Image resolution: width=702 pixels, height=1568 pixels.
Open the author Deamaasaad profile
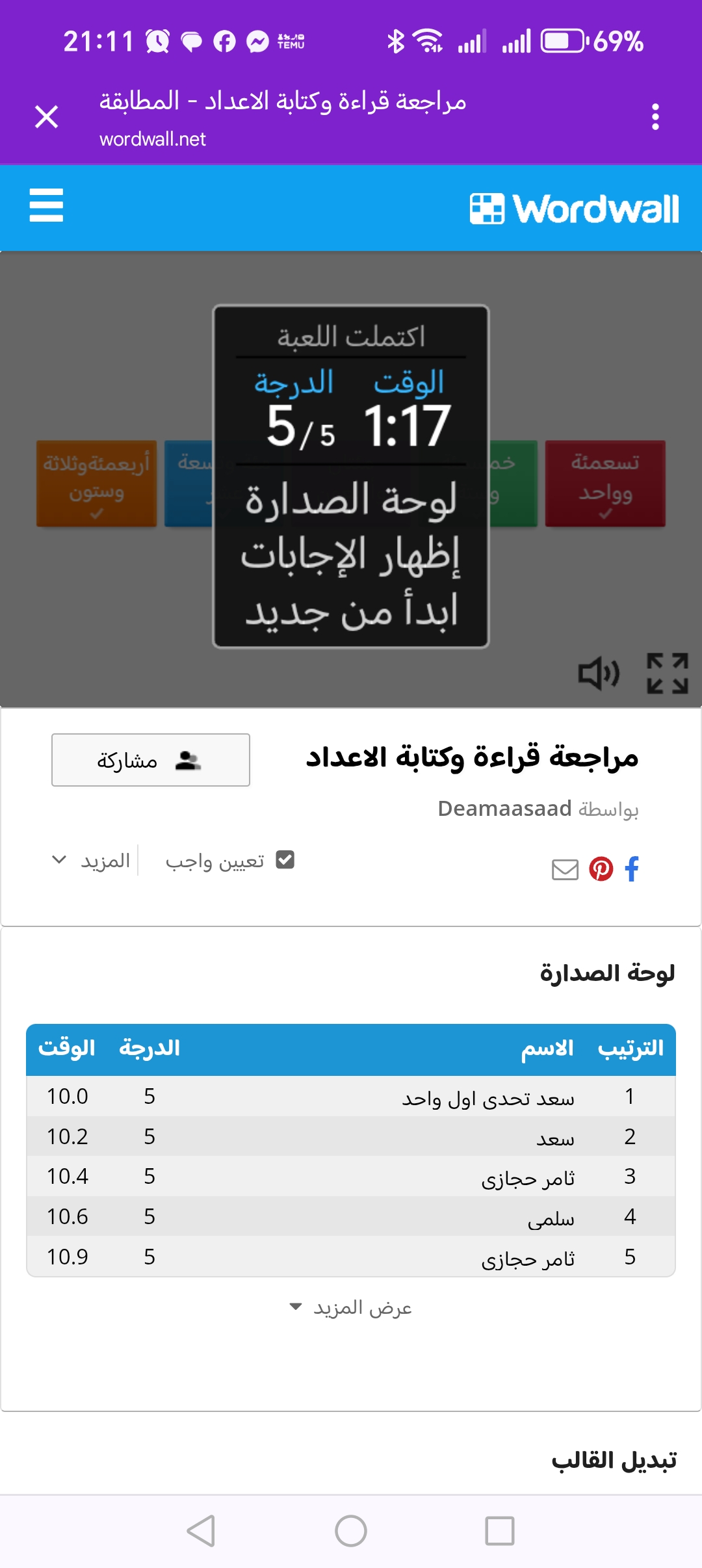pos(504,809)
